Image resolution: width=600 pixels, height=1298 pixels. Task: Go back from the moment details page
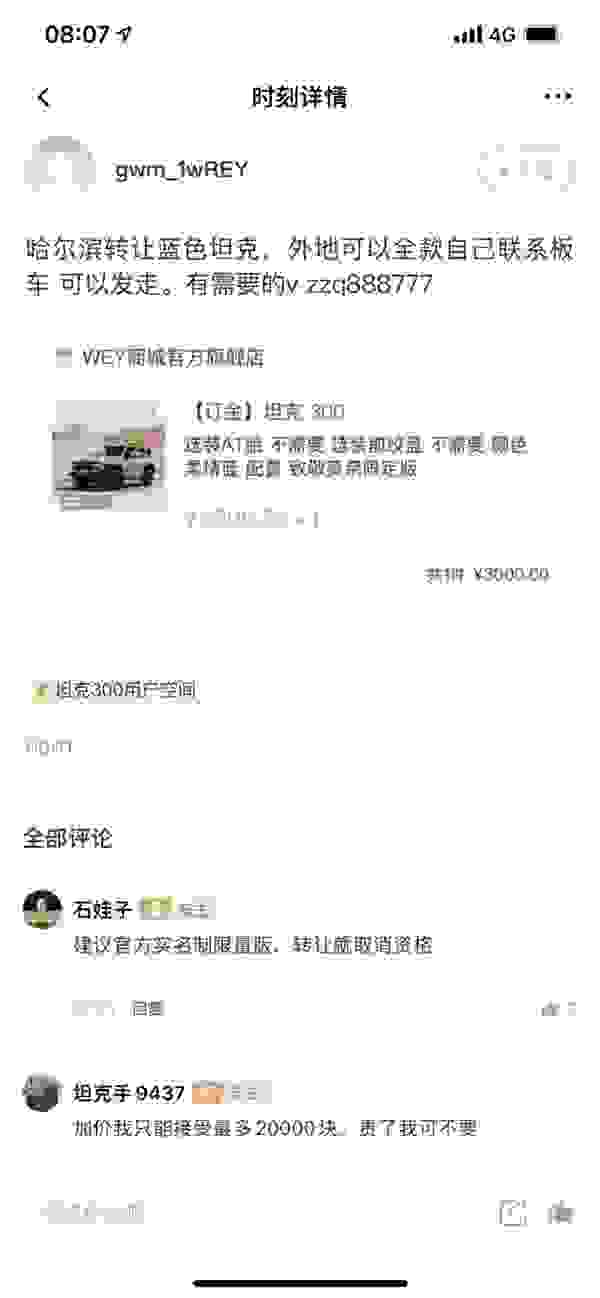(x=43, y=97)
